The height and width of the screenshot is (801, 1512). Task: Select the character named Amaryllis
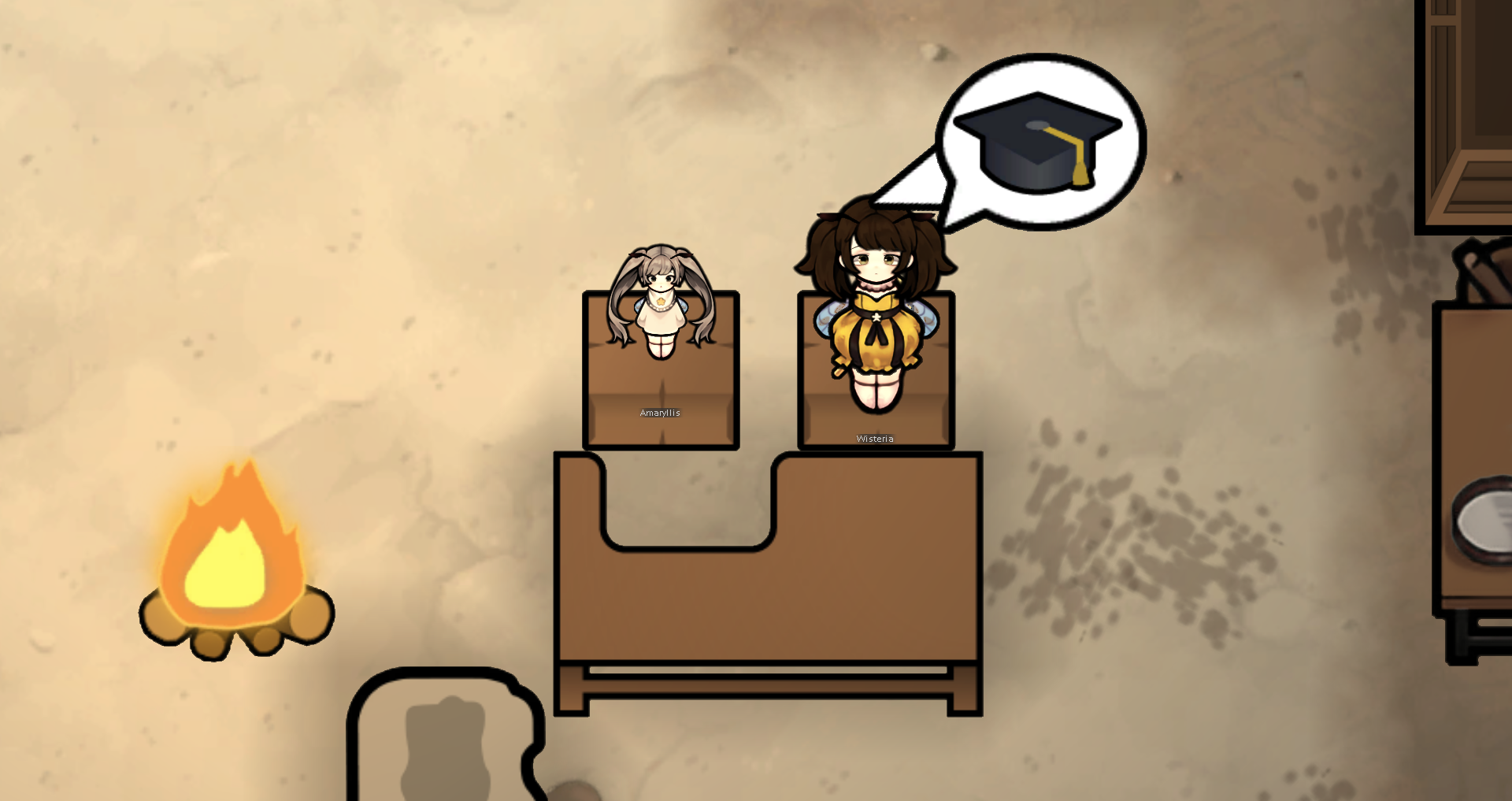click(x=661, y=302)
